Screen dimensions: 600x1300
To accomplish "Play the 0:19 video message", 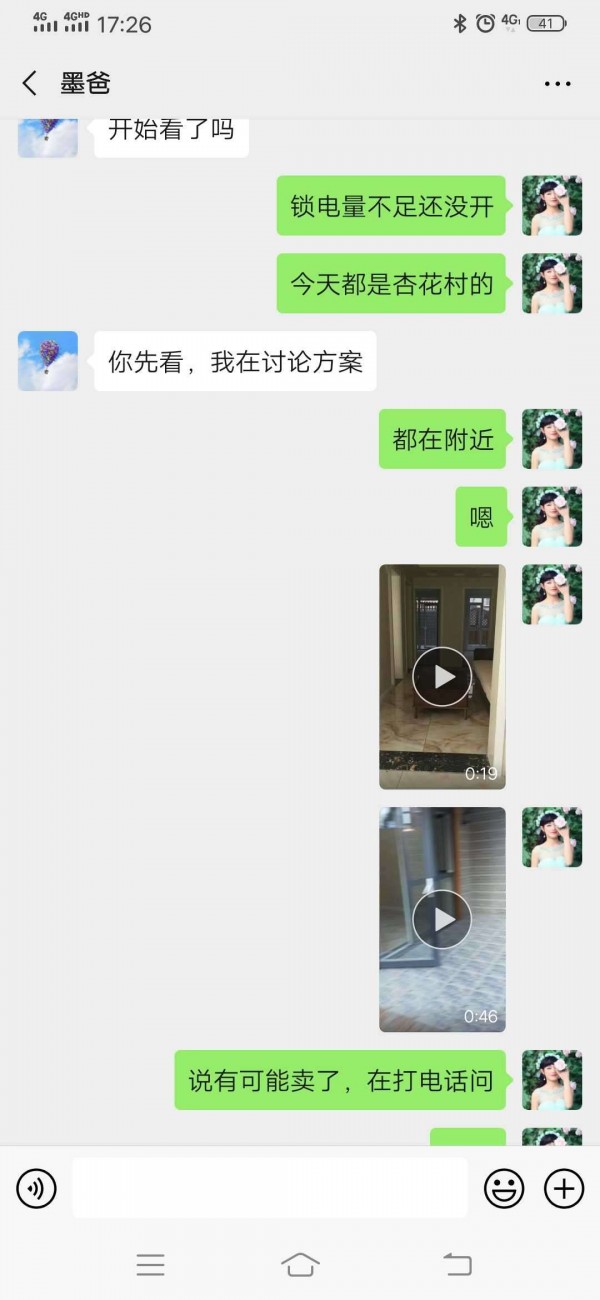I will click(442, 677).
